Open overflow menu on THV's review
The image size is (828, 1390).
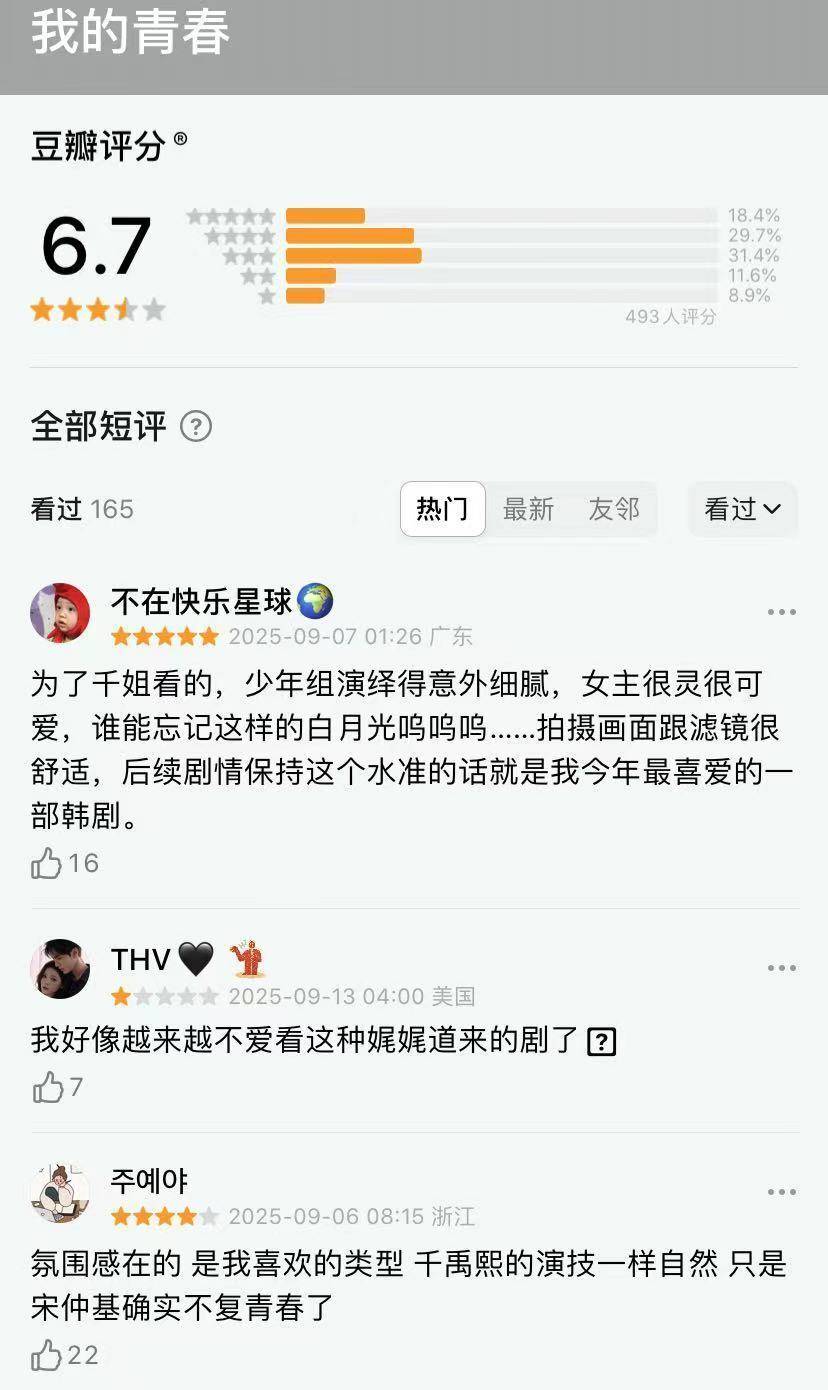click(781, 968)
